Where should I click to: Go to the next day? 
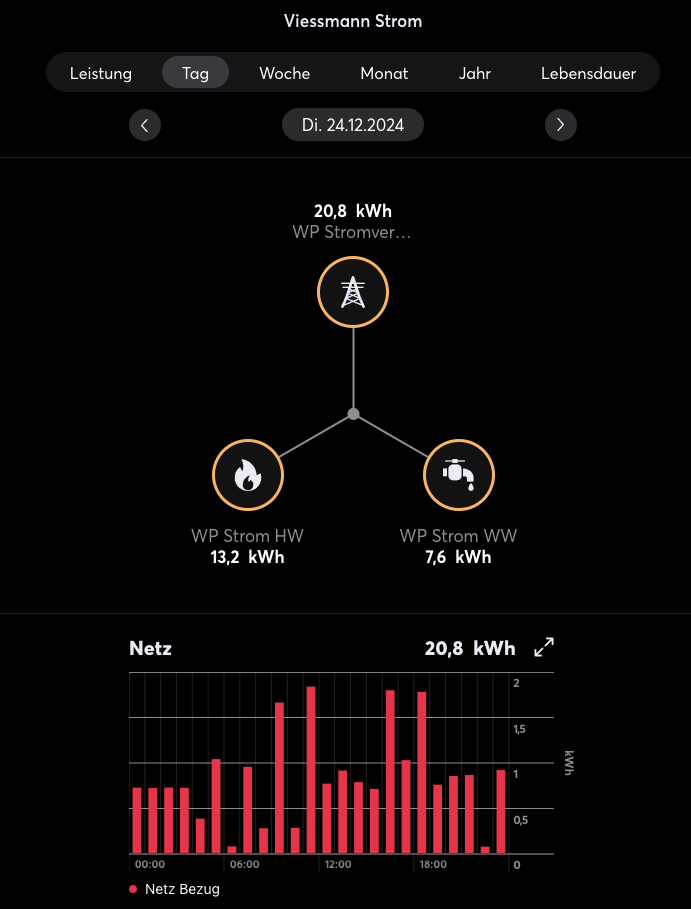click(x=560, y=125)
